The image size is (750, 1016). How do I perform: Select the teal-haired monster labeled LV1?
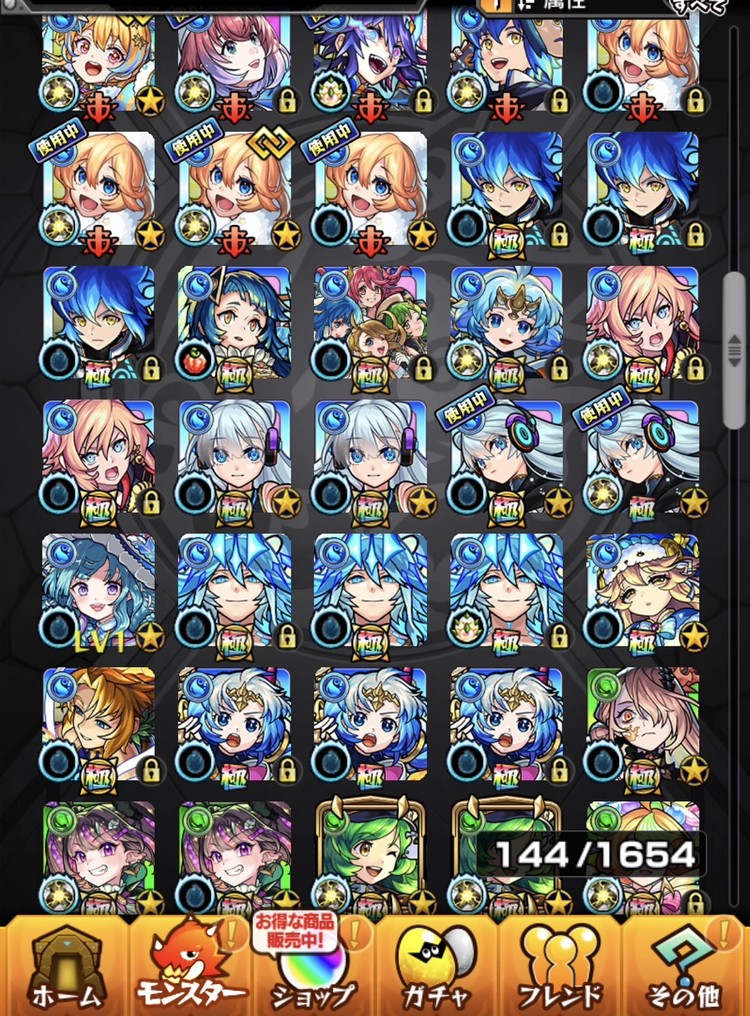tap(99, 592)
